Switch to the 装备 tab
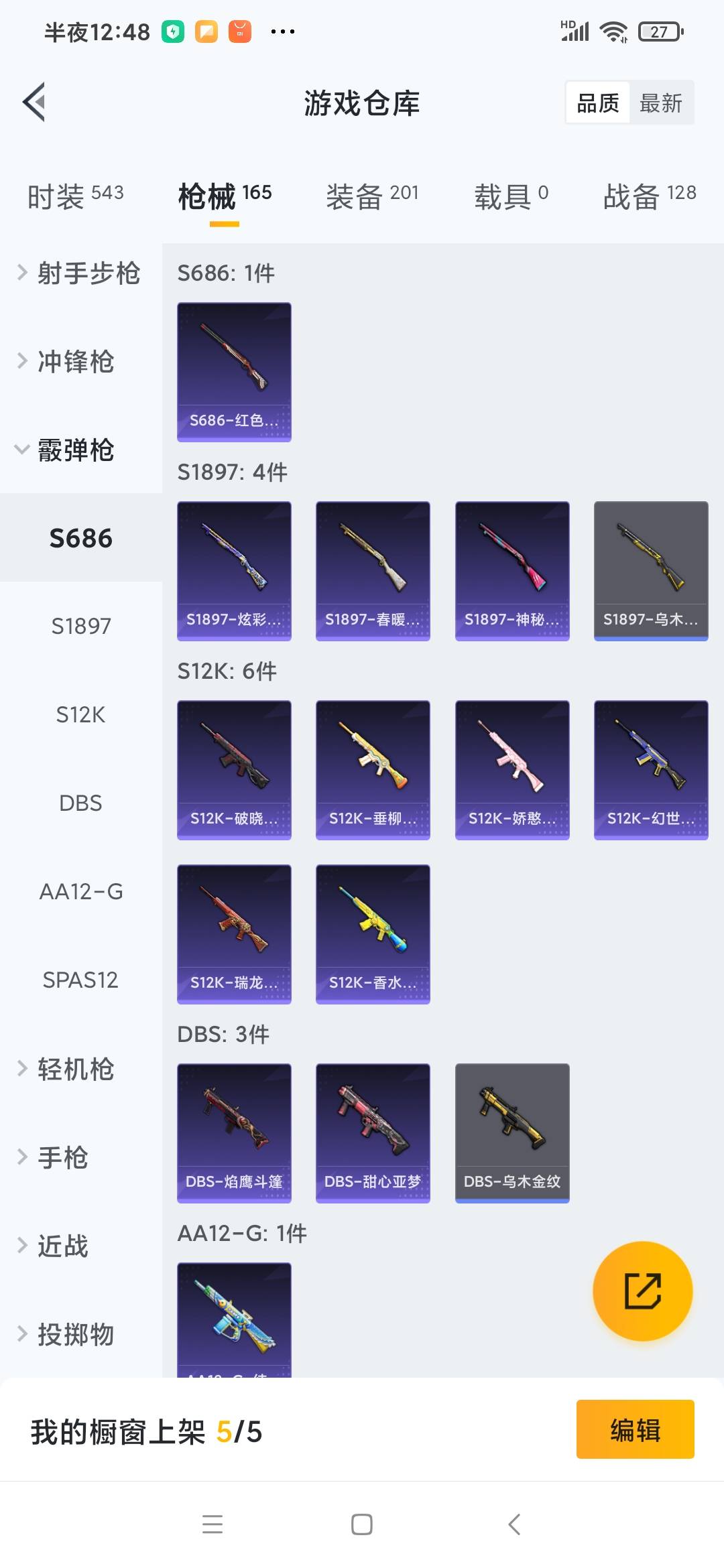Image resolution: width=724 pixels, height=1568 pixels. tap(372, 196)
